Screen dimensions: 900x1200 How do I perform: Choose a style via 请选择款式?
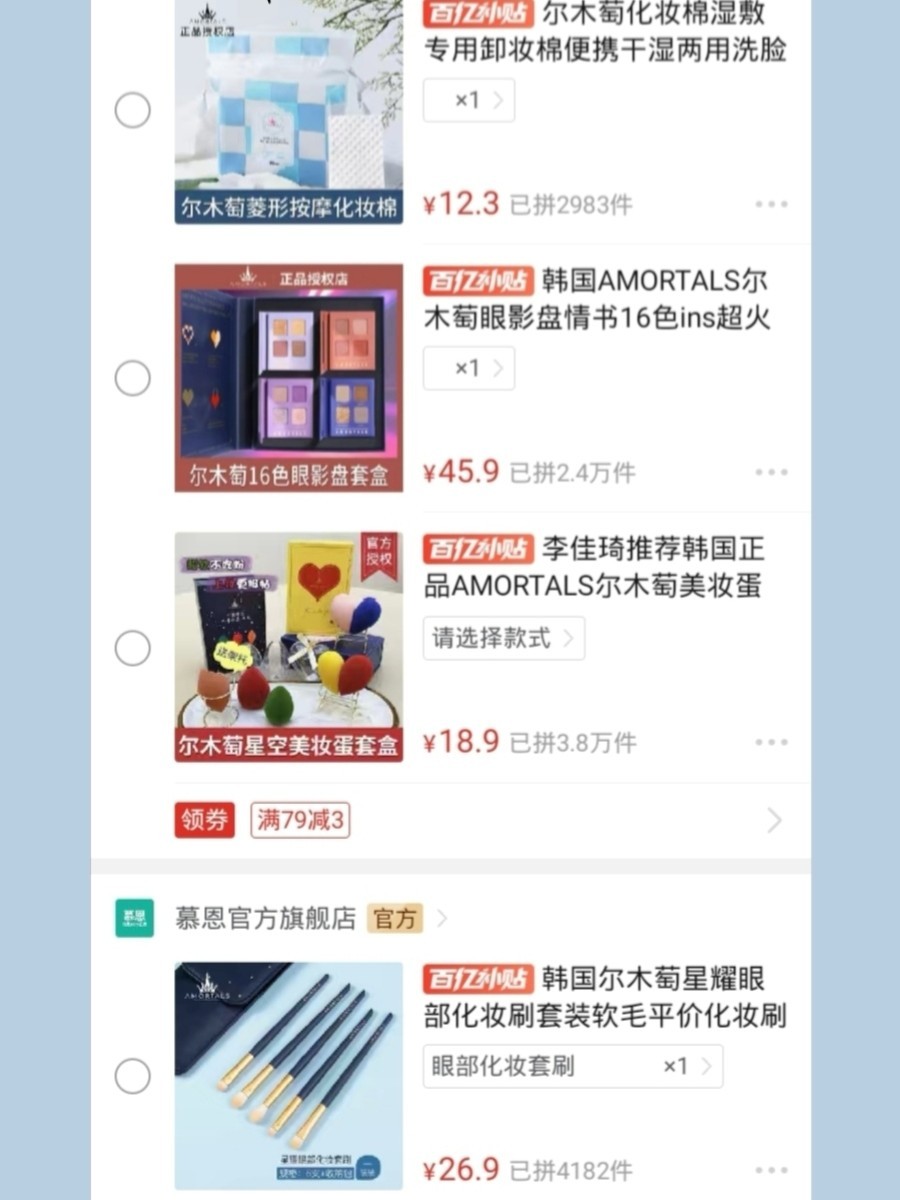click(x=503, y=638)
